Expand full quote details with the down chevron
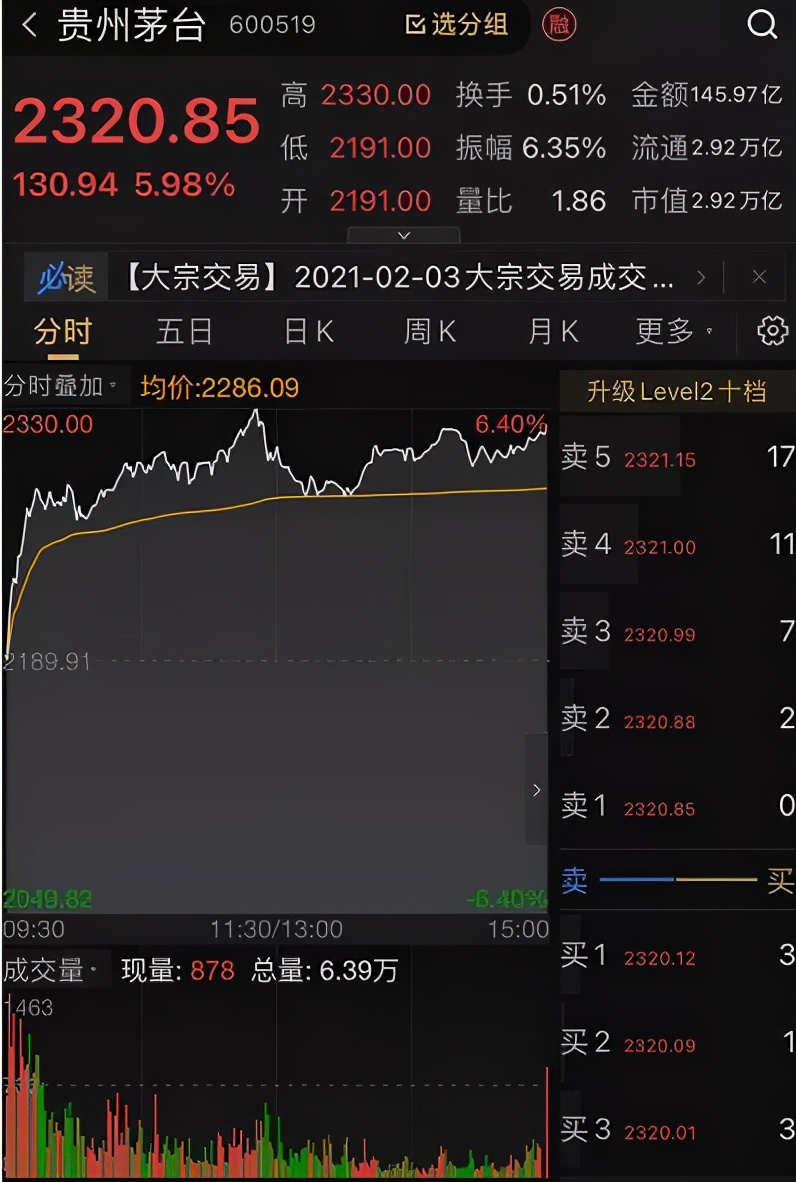The image size is (796, 1182). (404, 234)
